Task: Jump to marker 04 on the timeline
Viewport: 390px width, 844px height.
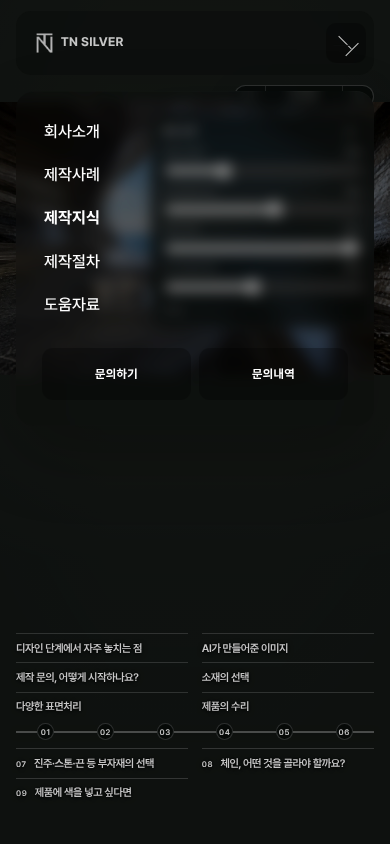Action: pyautogui.click(x=224, y=732)
